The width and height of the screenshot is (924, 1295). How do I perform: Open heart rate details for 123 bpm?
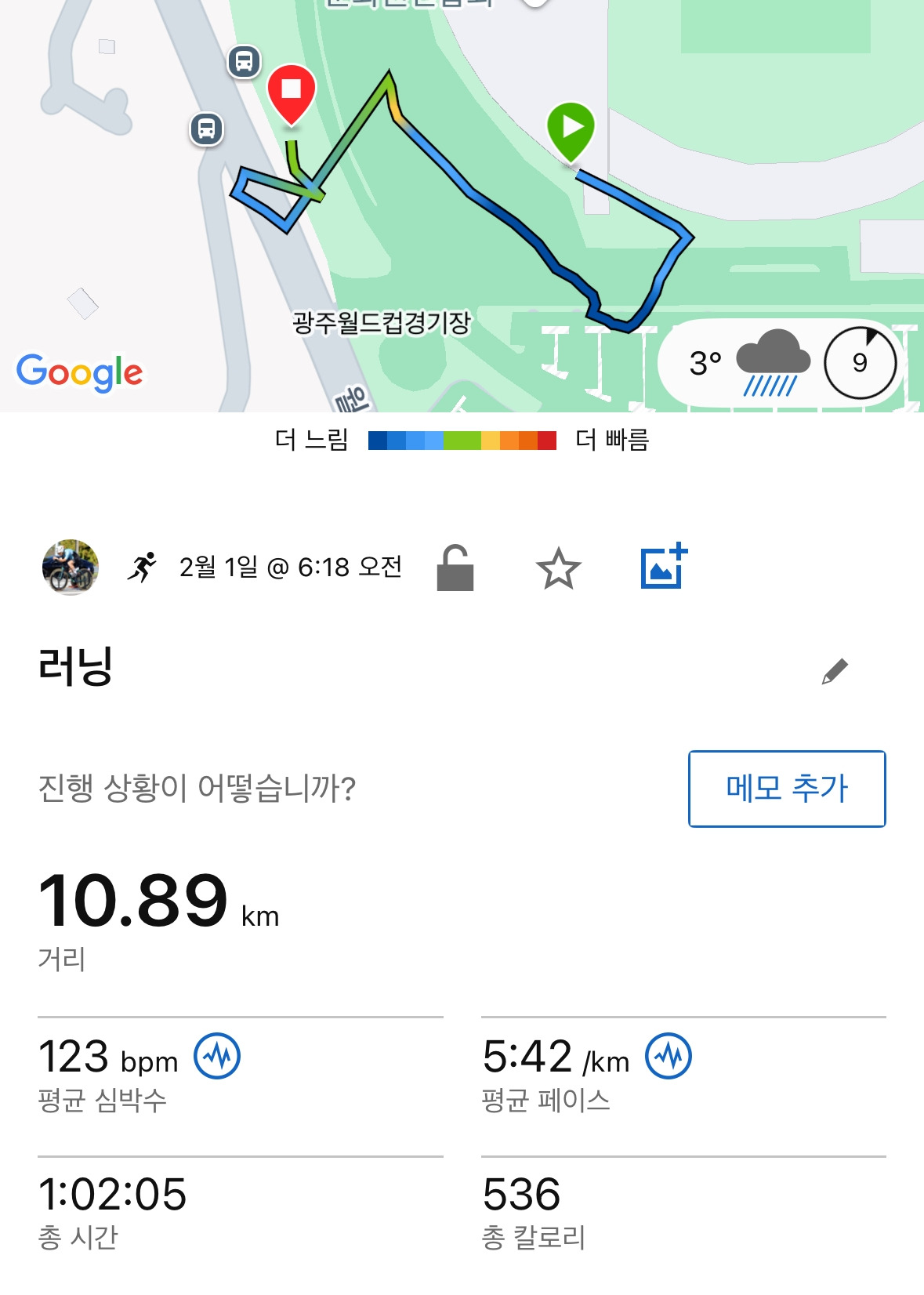[217, 1056]
